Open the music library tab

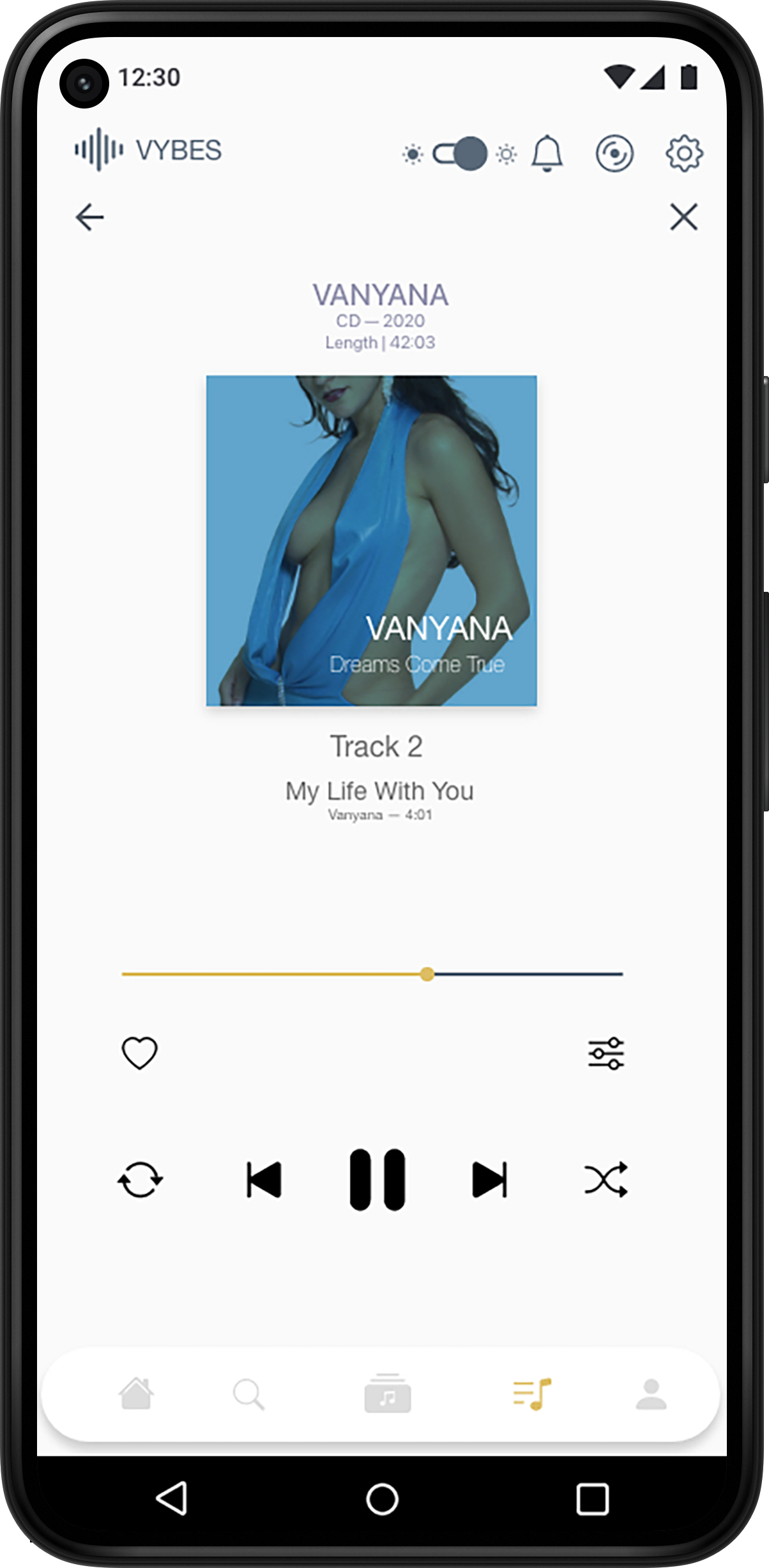[387, 1394]
